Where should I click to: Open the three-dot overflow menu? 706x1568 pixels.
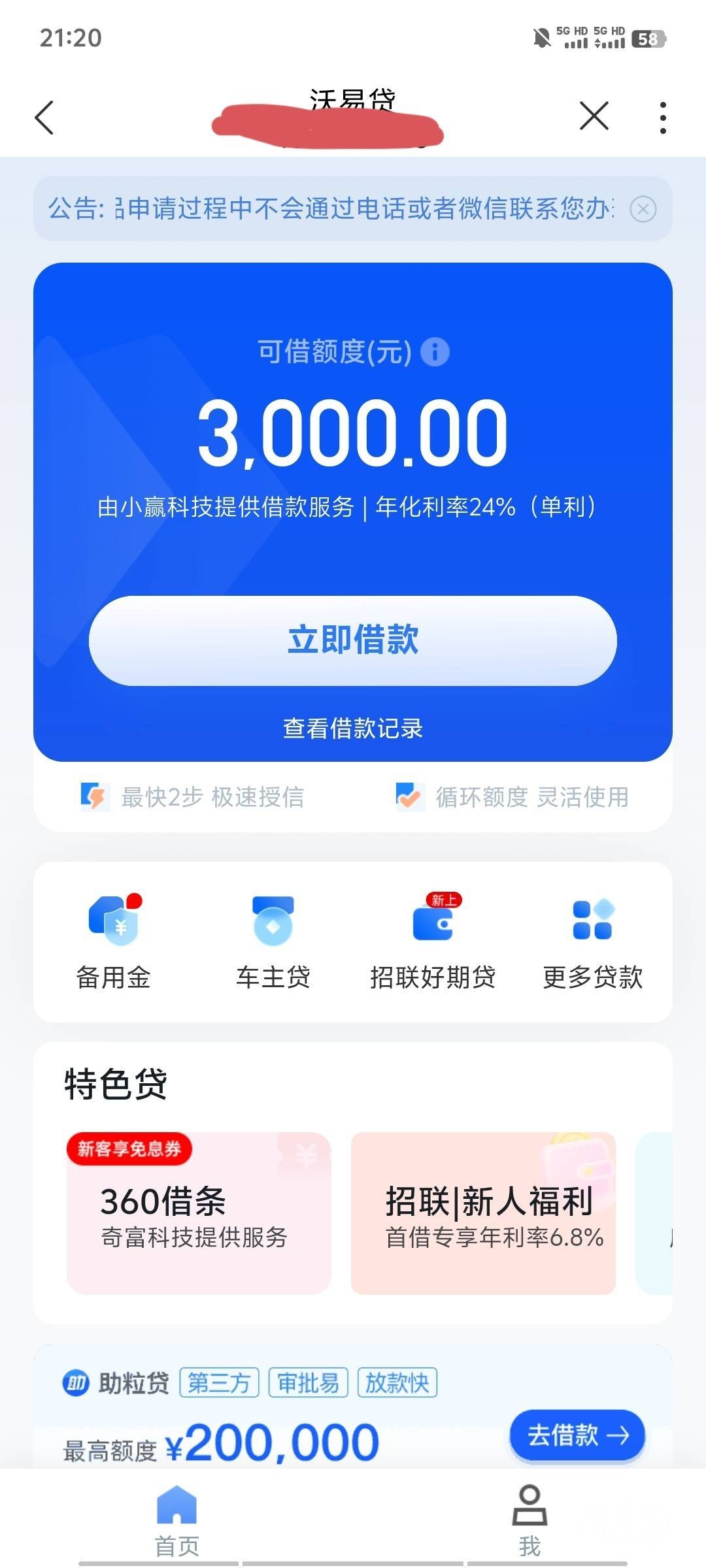663,118
